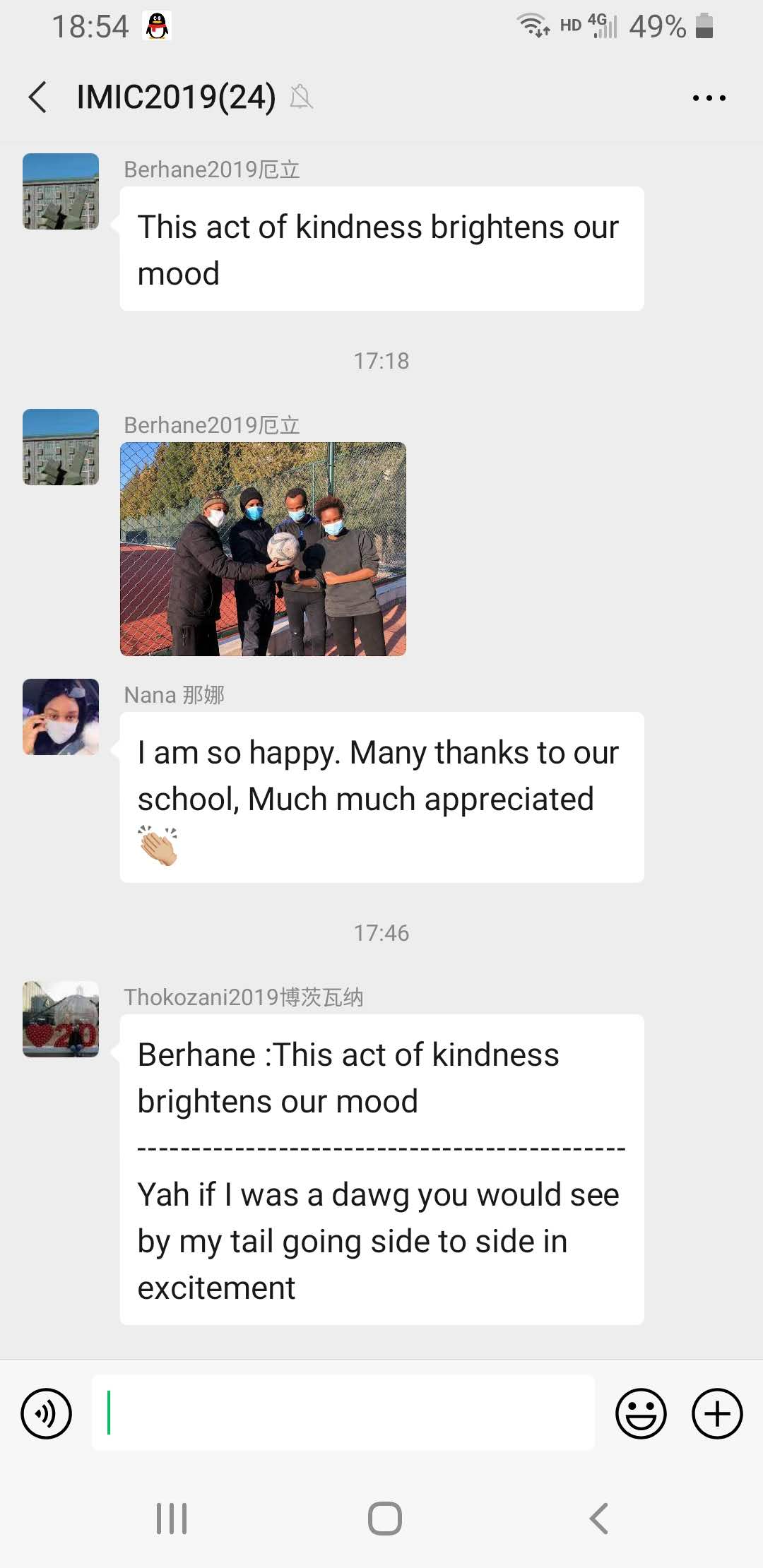Go back from the IMIC2019 chat
This screenshot has width=763, height=1568.
click(x=38, y=97)
